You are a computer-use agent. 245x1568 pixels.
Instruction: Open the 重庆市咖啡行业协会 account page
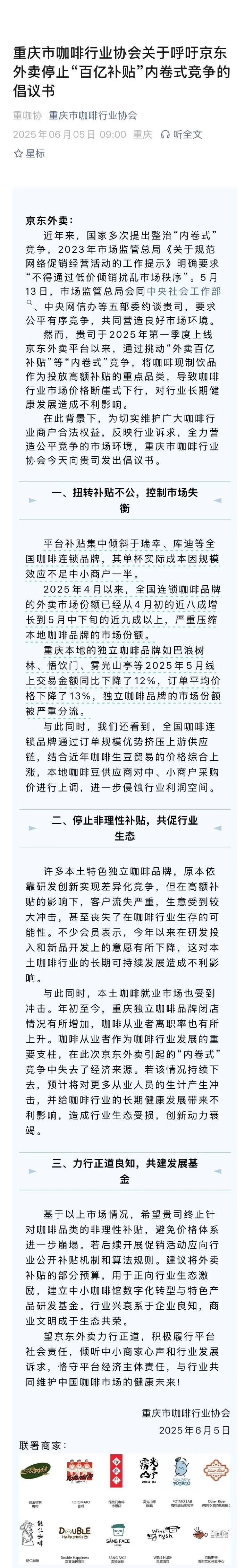(x=93, y=116)
